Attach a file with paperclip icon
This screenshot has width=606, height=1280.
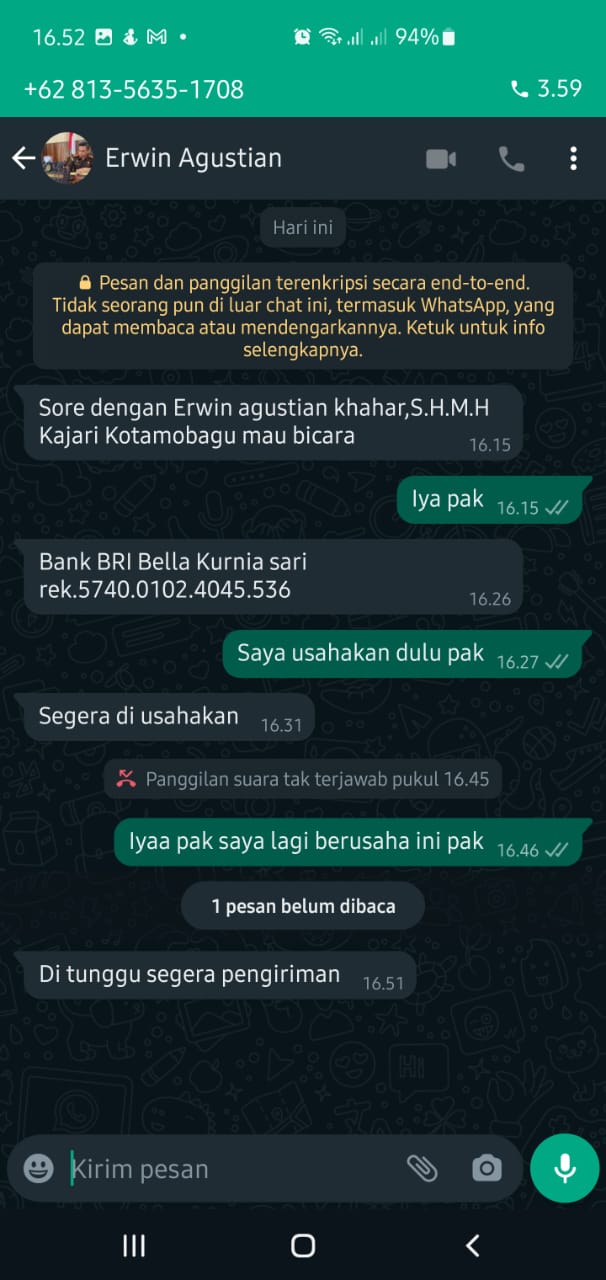pyautogui.click(x=422, y=1168)
